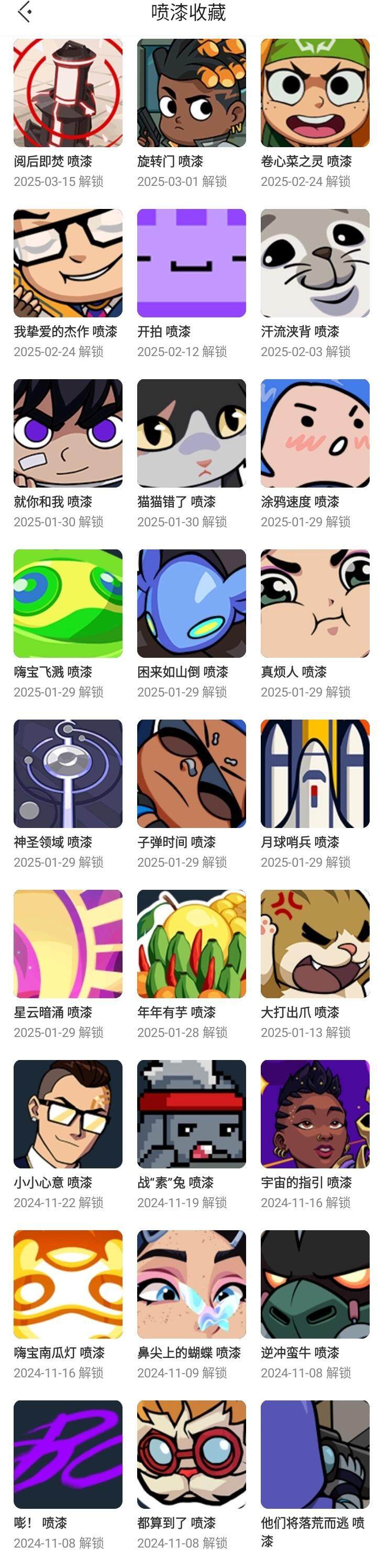Open the 汗流浃背 spray
Image resolution: width=377 pixels, height=1568 pixels.
click(x=315, y=263)
